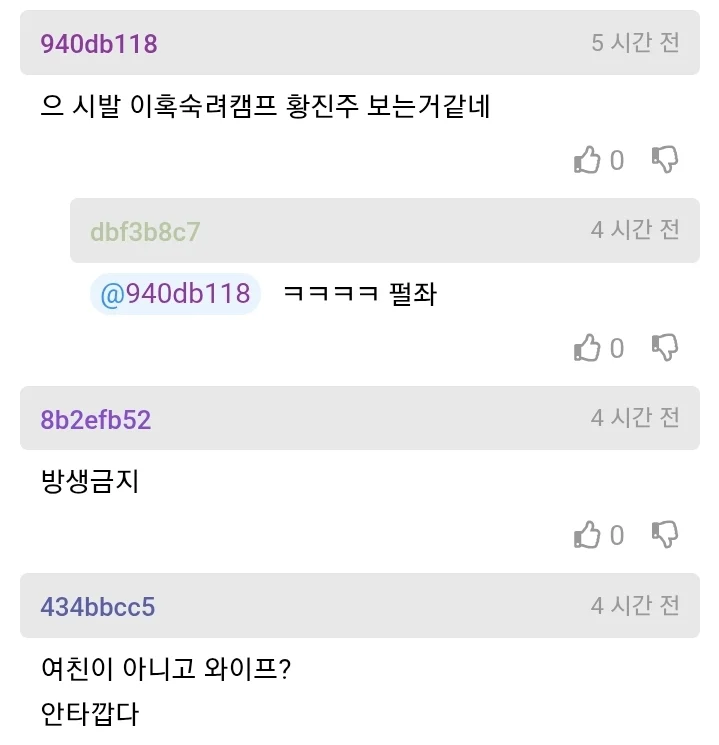Like the comment by 8b2efb52
The image size is (719, 745).
(587, 535)
